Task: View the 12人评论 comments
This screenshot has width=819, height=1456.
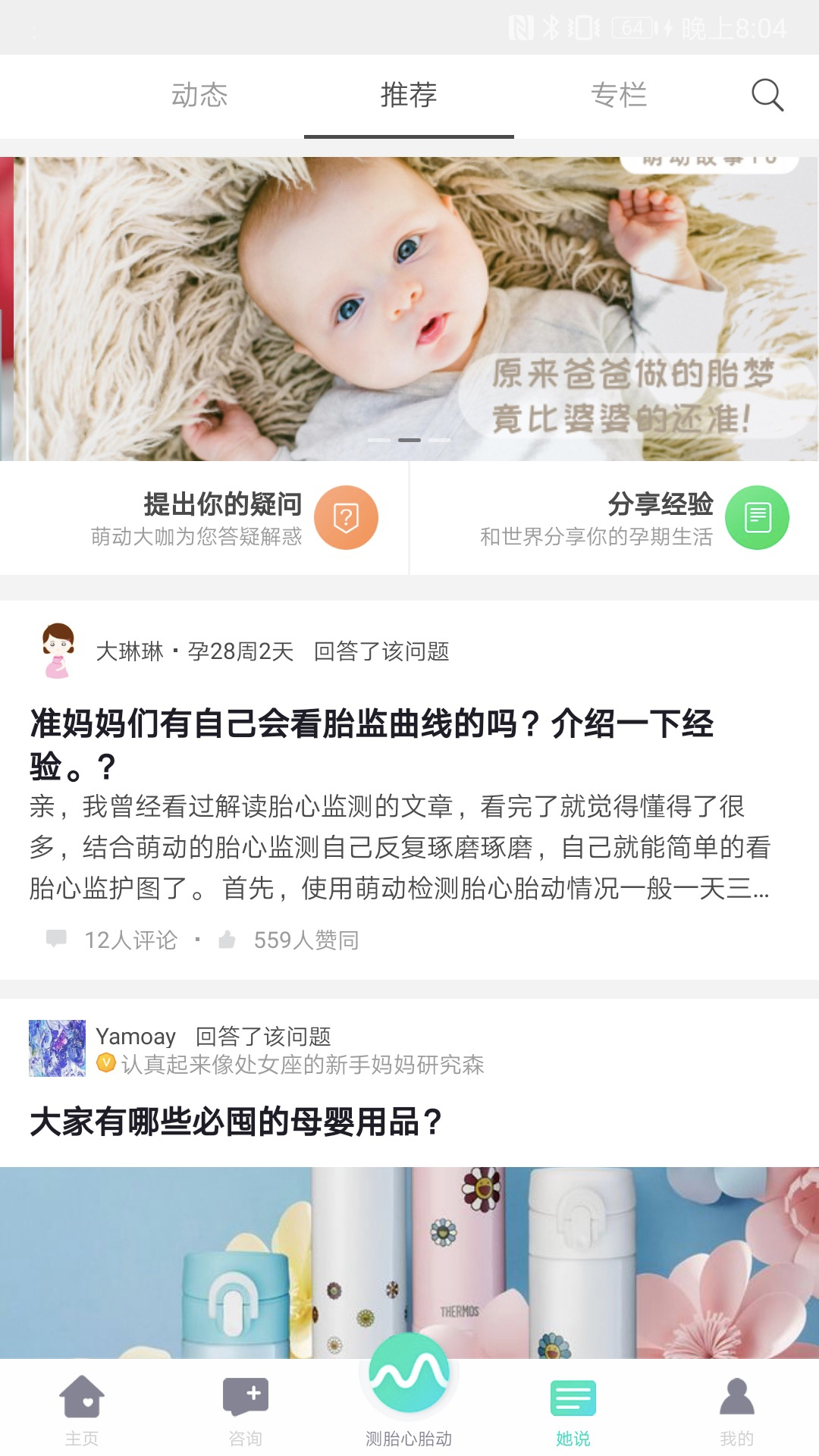Action: point(114,940)
